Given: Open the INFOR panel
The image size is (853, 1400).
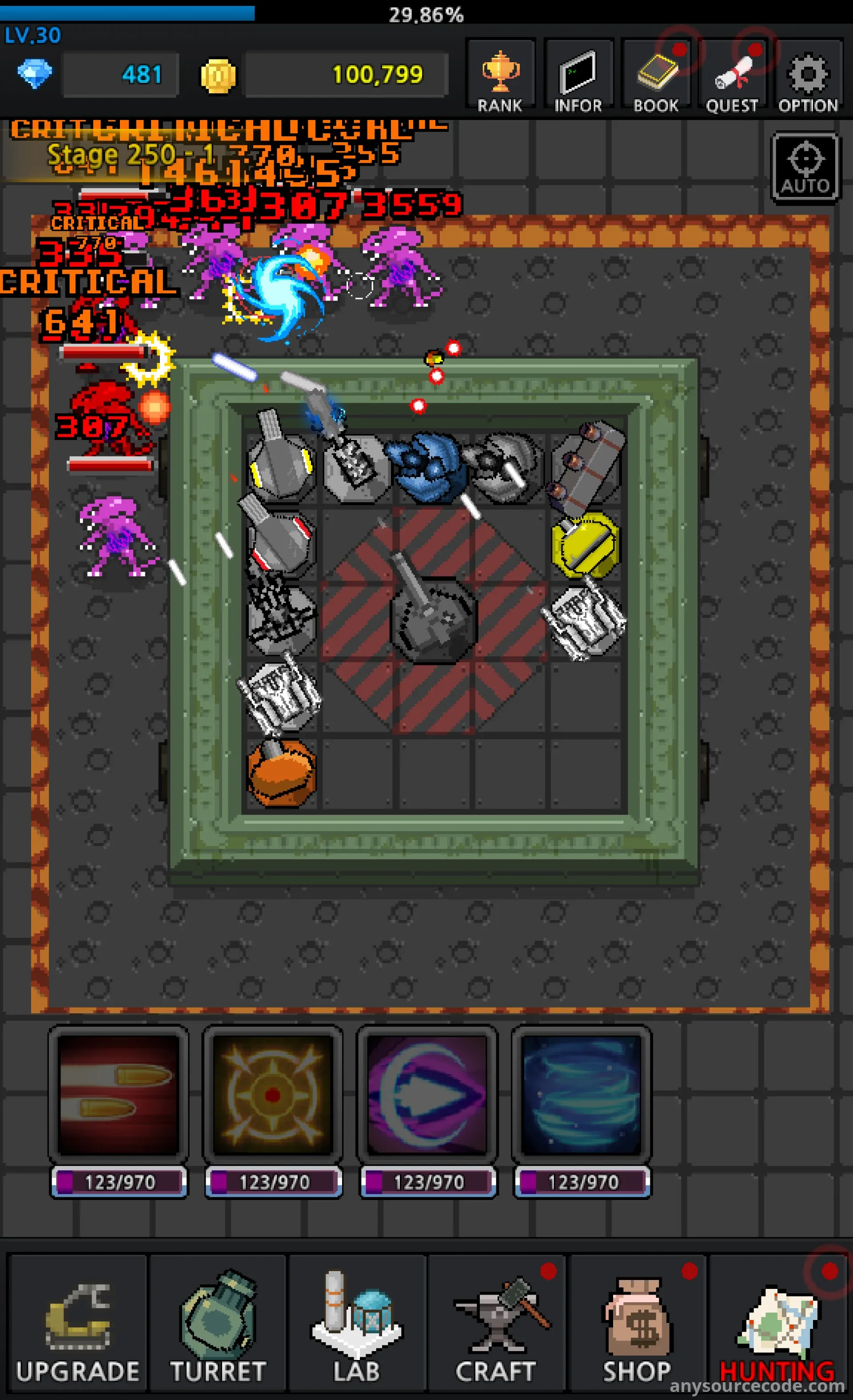Looking at the screenshot, I should (x=578, y=77).
